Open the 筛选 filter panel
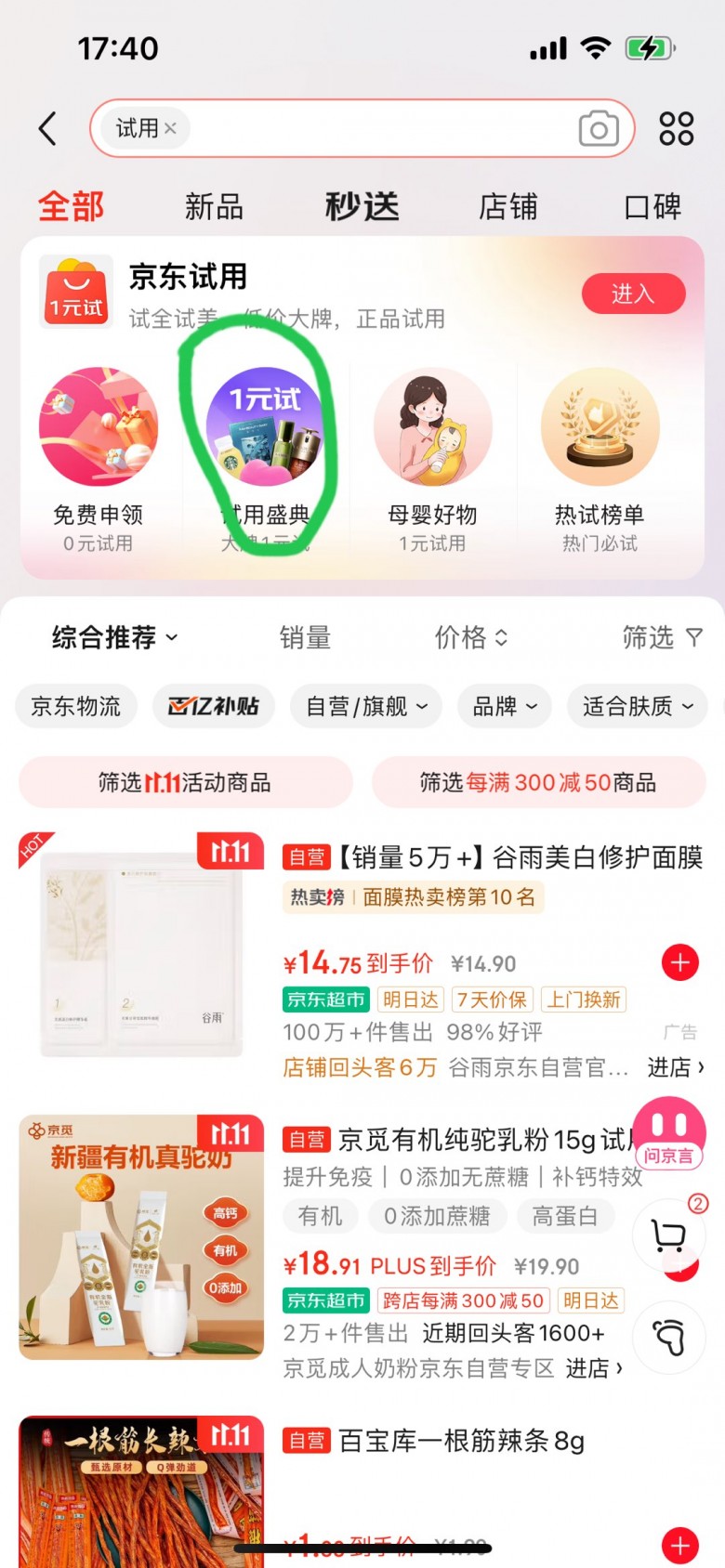Image resolution: width=725 pixels, height=1568 pixels. (x=662, y=638)
